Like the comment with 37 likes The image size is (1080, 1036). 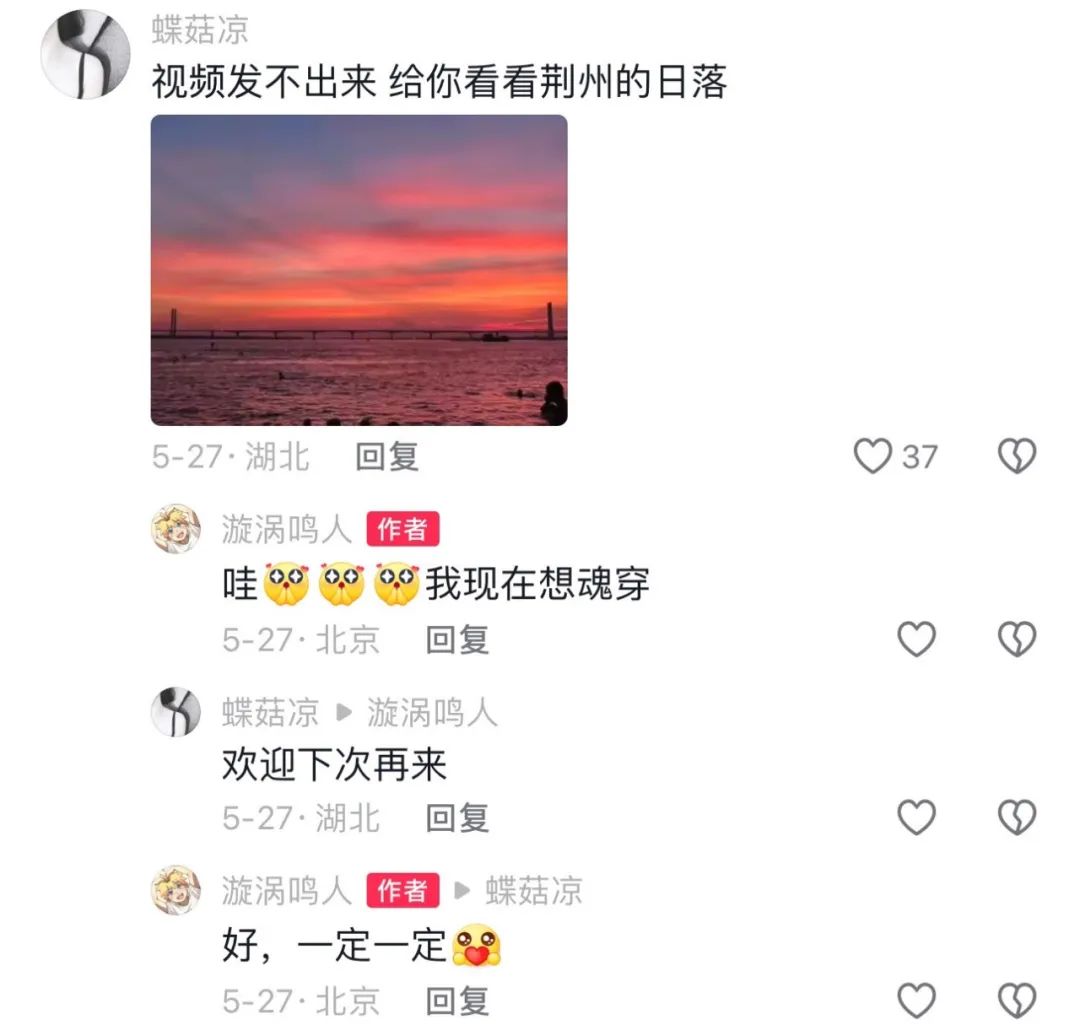pos(873,457)
